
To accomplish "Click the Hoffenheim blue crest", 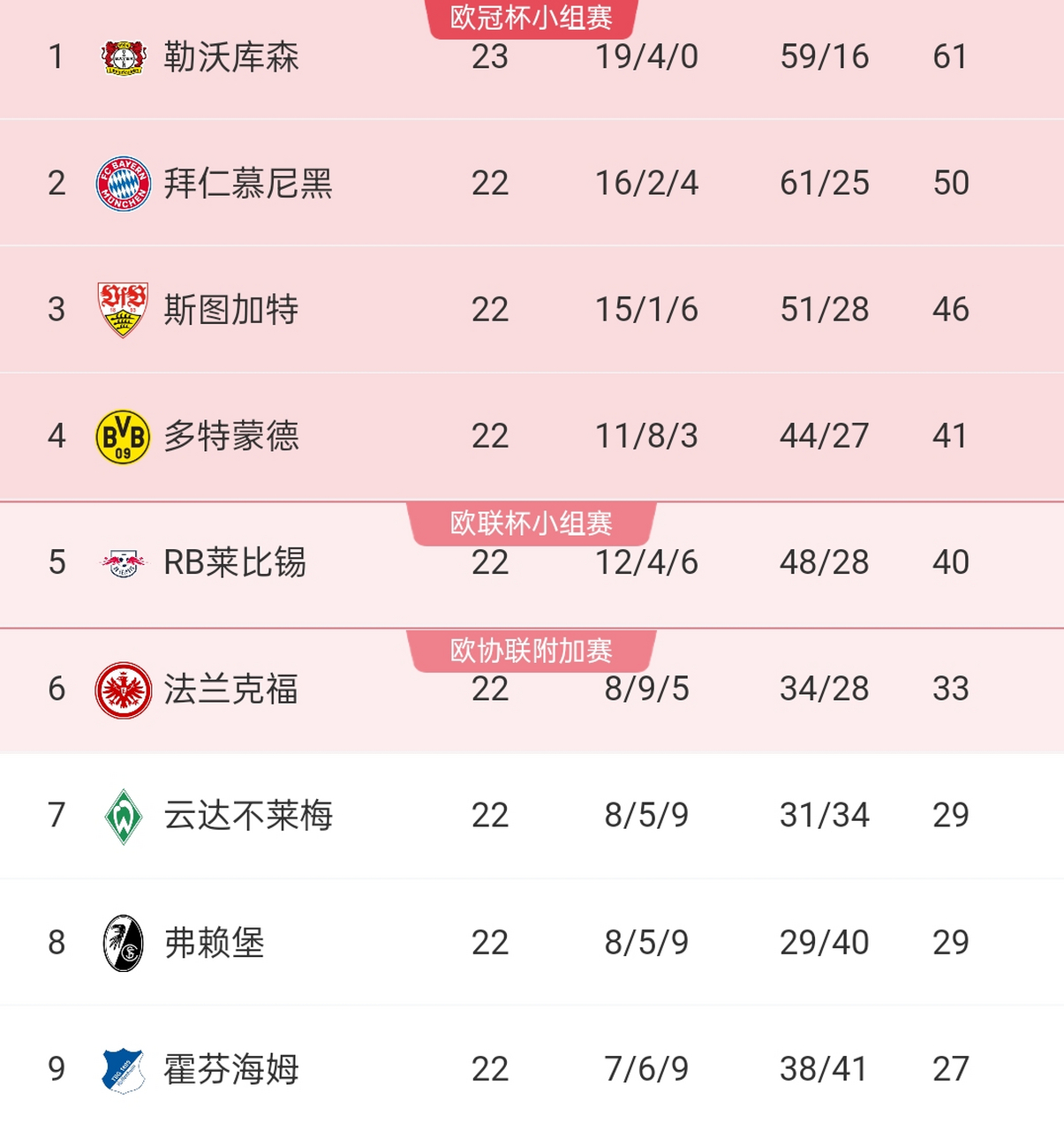I will (x=124, y=1069).
